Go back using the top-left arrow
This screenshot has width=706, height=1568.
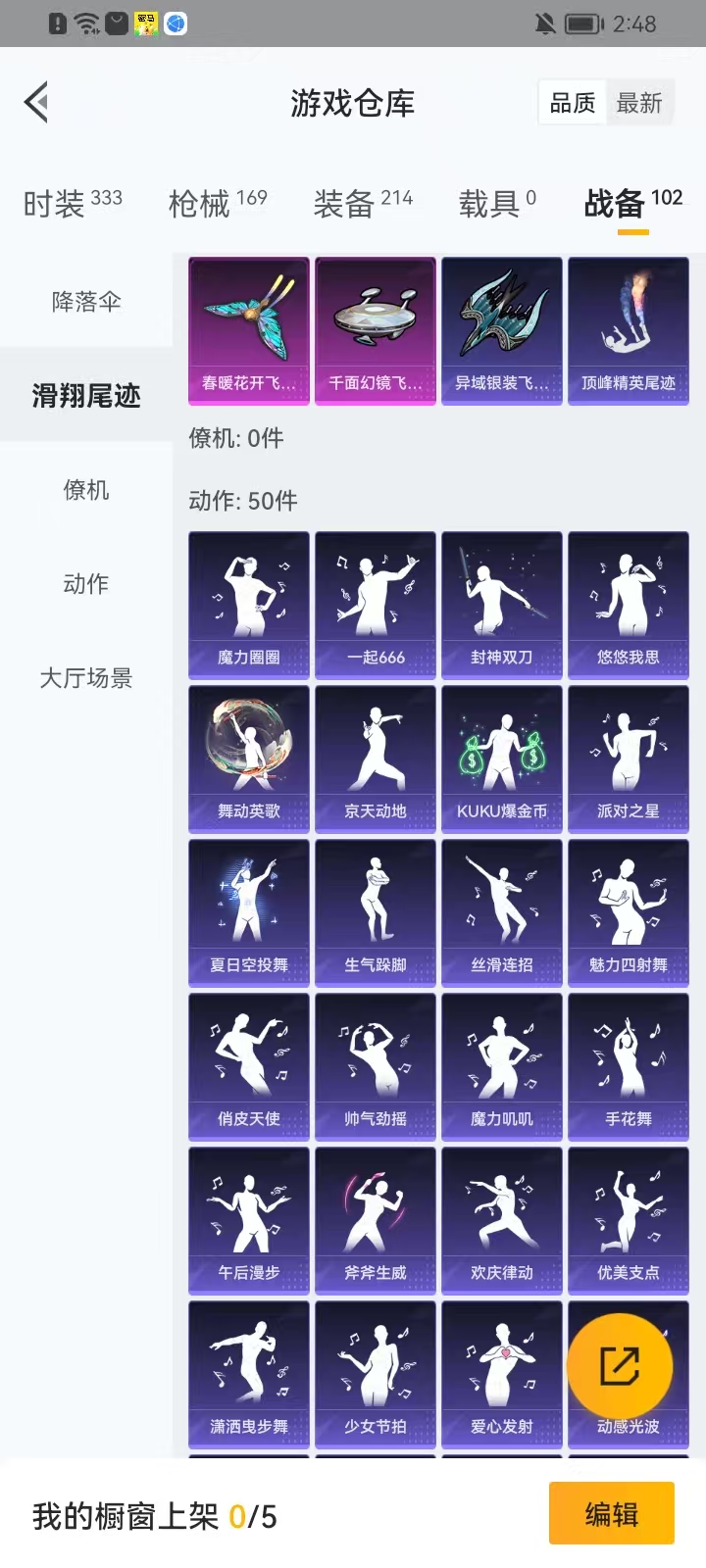tap(37, 102)
